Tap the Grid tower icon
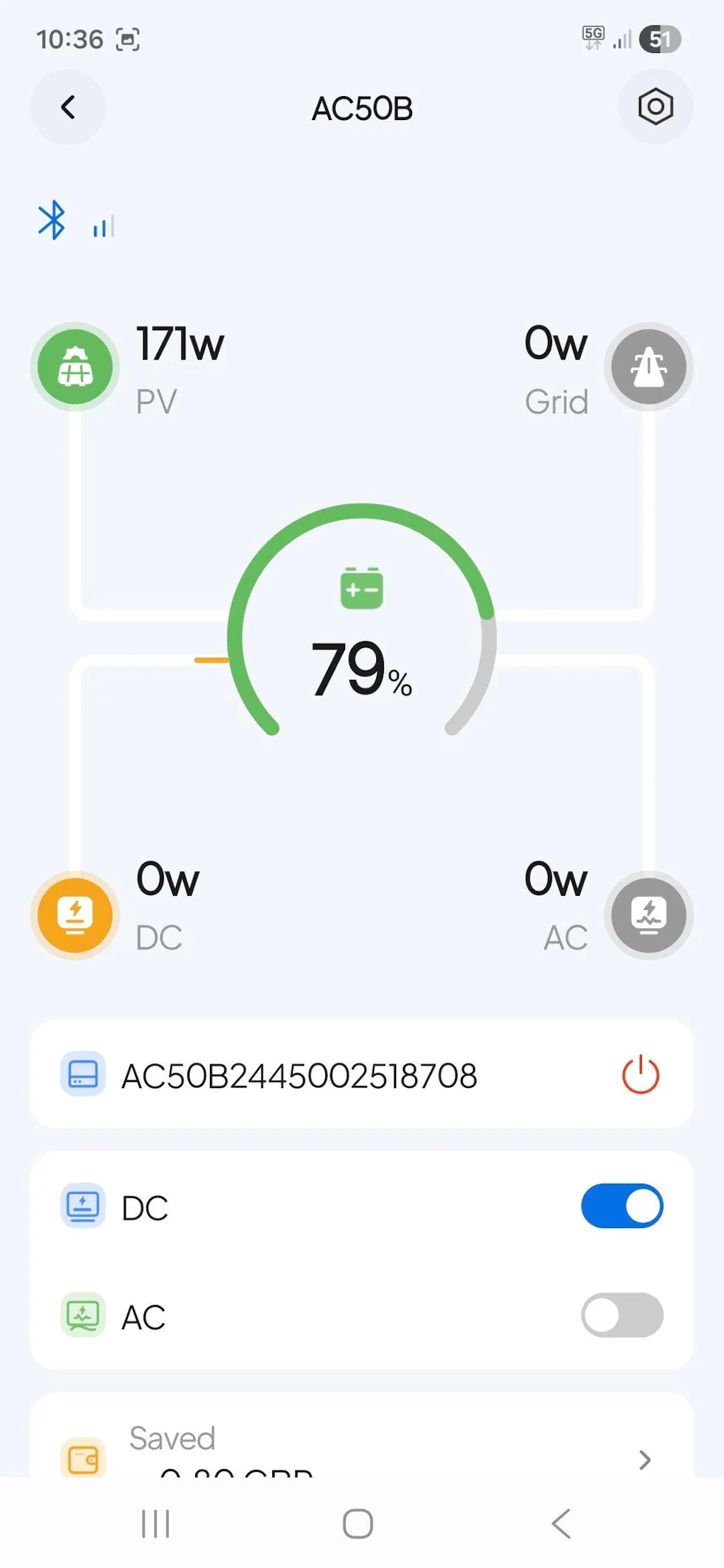 [648, 367]
